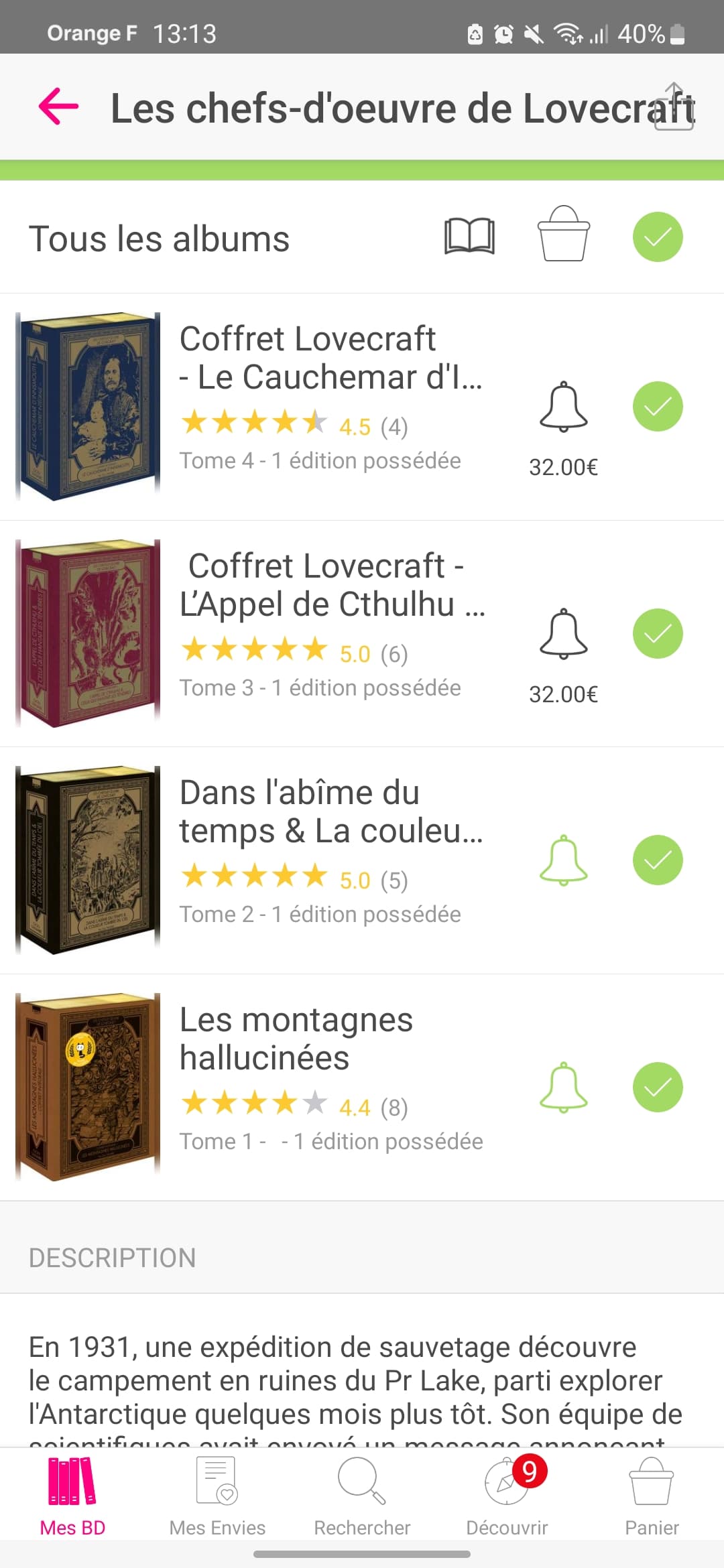Tap the green bell for Tome 2
The height and width of the screenshot is (1568, 724).
(563, 860)
